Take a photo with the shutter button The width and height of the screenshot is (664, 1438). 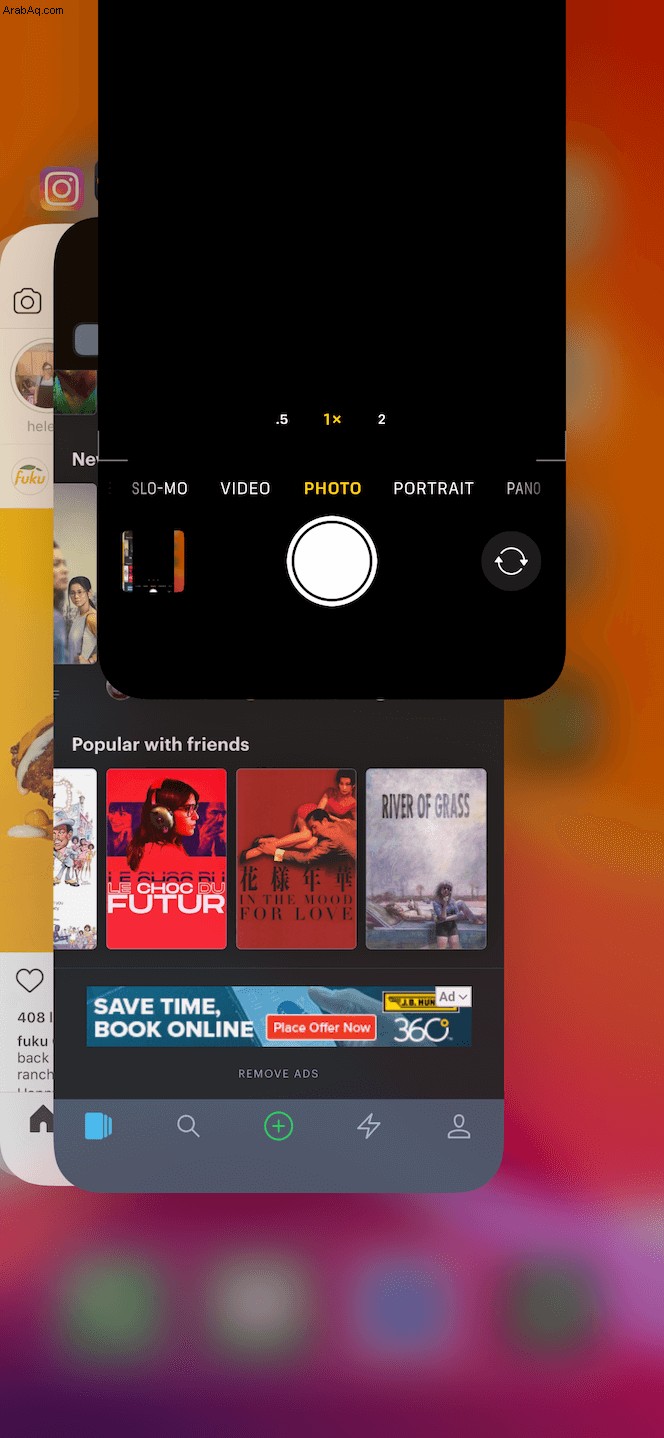(x=332, y=561)
